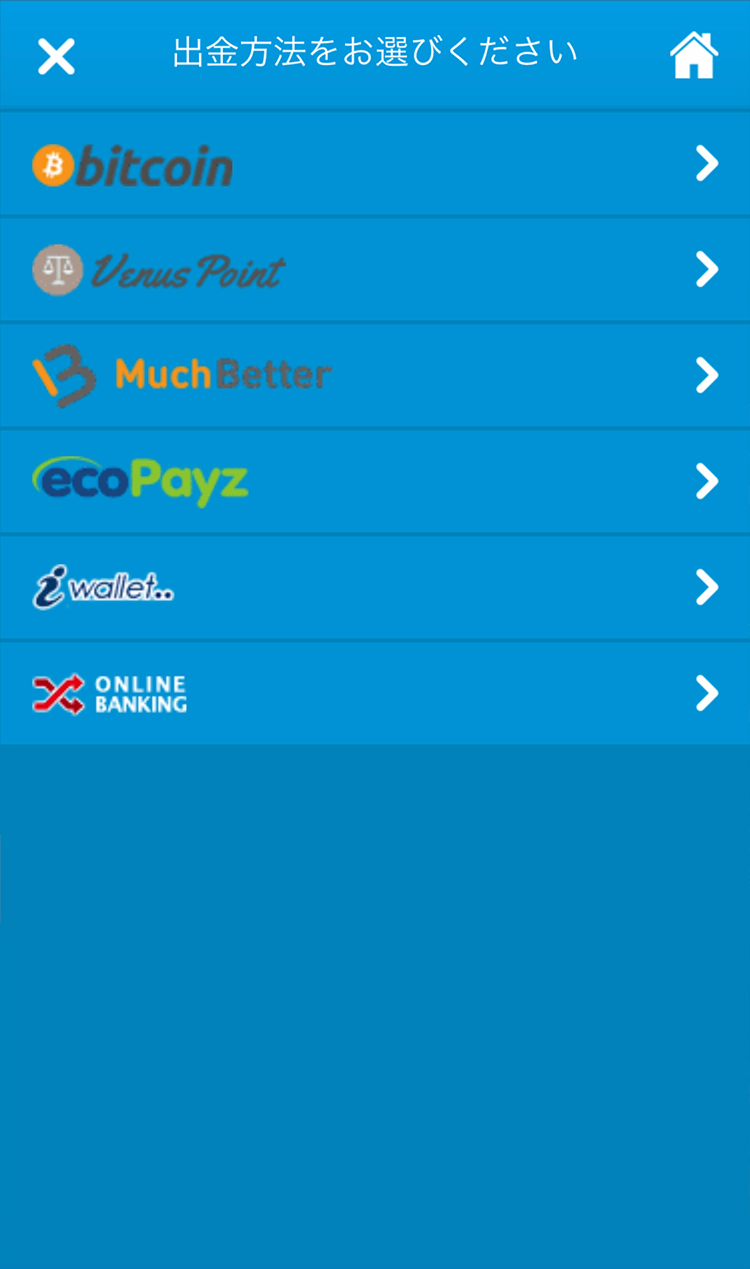750x1269 pixels.
Task: Open the MuchBetter withdrawal option
Action: (375, 376)
